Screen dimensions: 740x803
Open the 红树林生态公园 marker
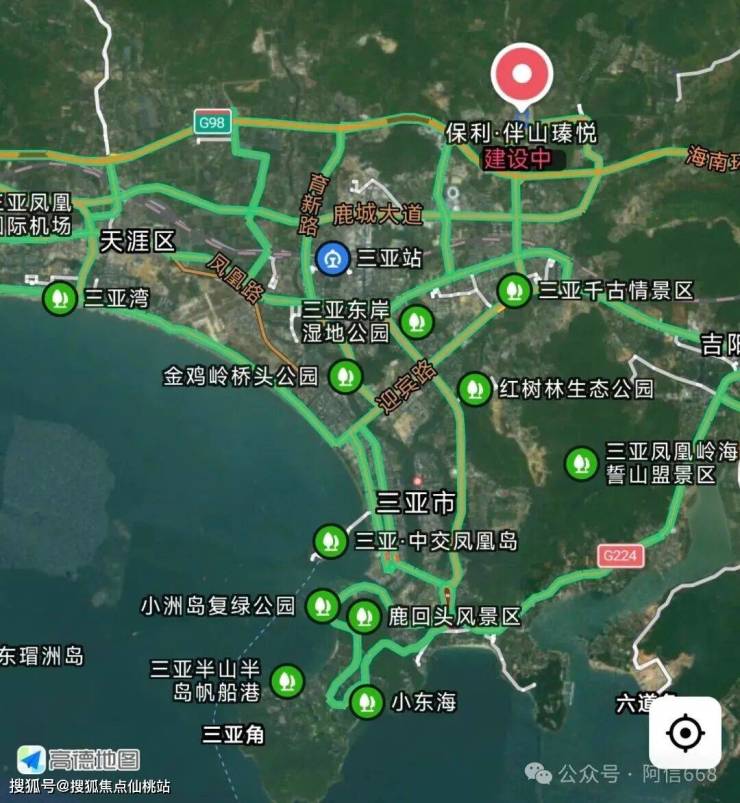click(x=474, y=388)
